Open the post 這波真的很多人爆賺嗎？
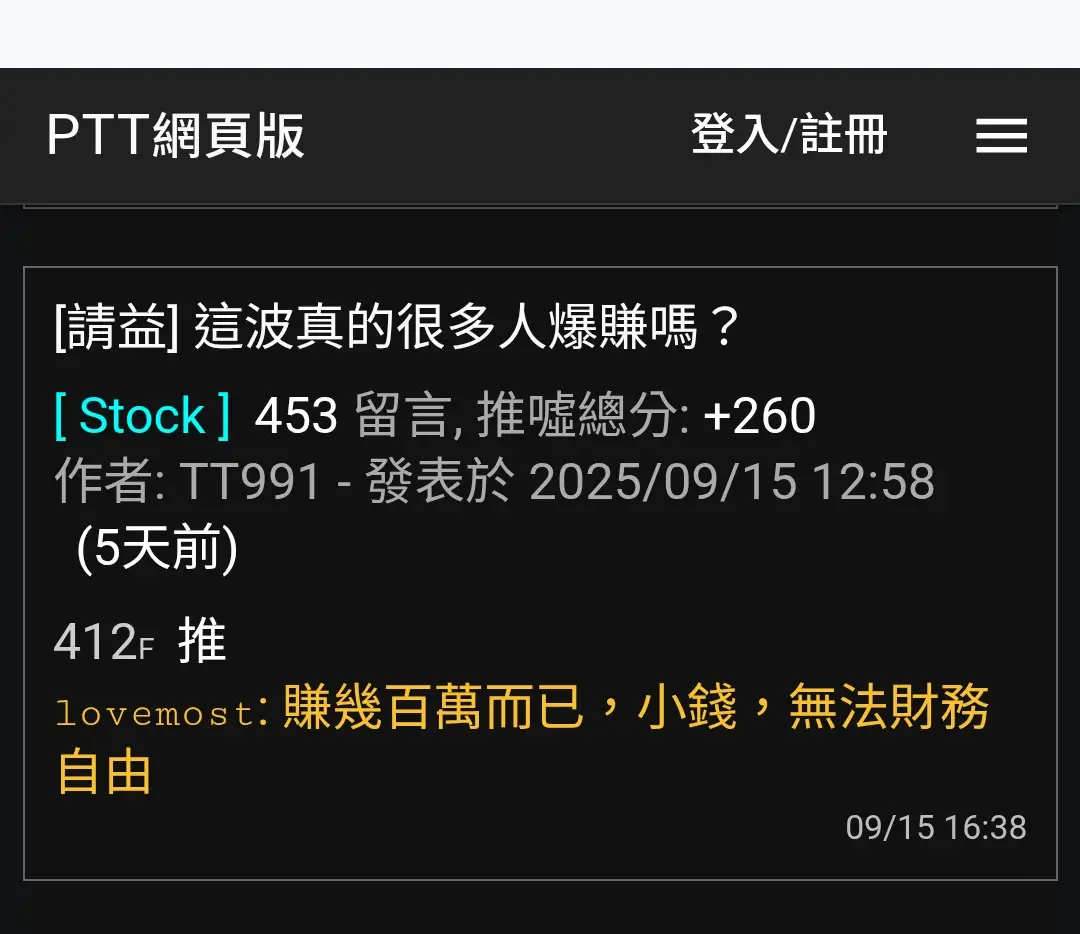 (x=397, y=328)
